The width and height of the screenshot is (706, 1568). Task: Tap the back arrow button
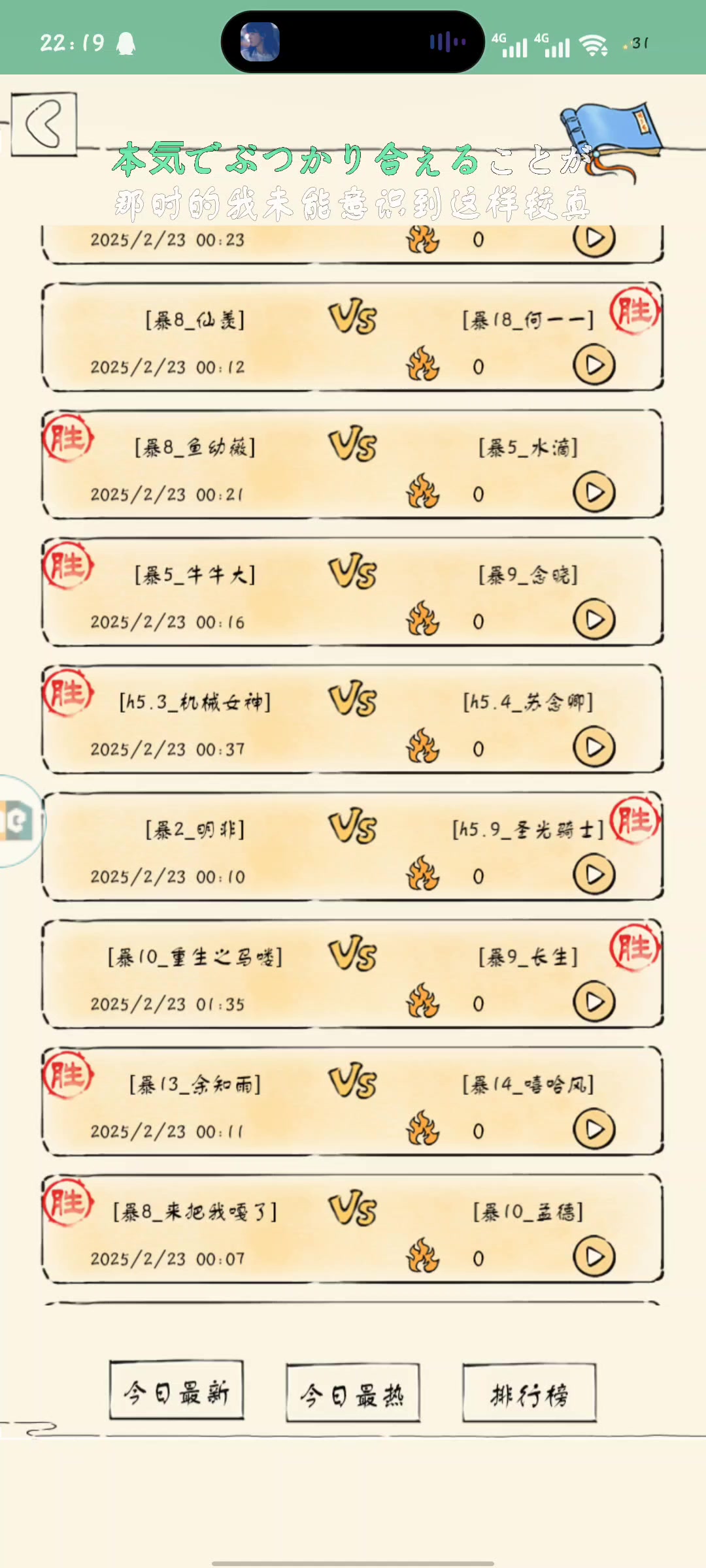click(44, 124)
